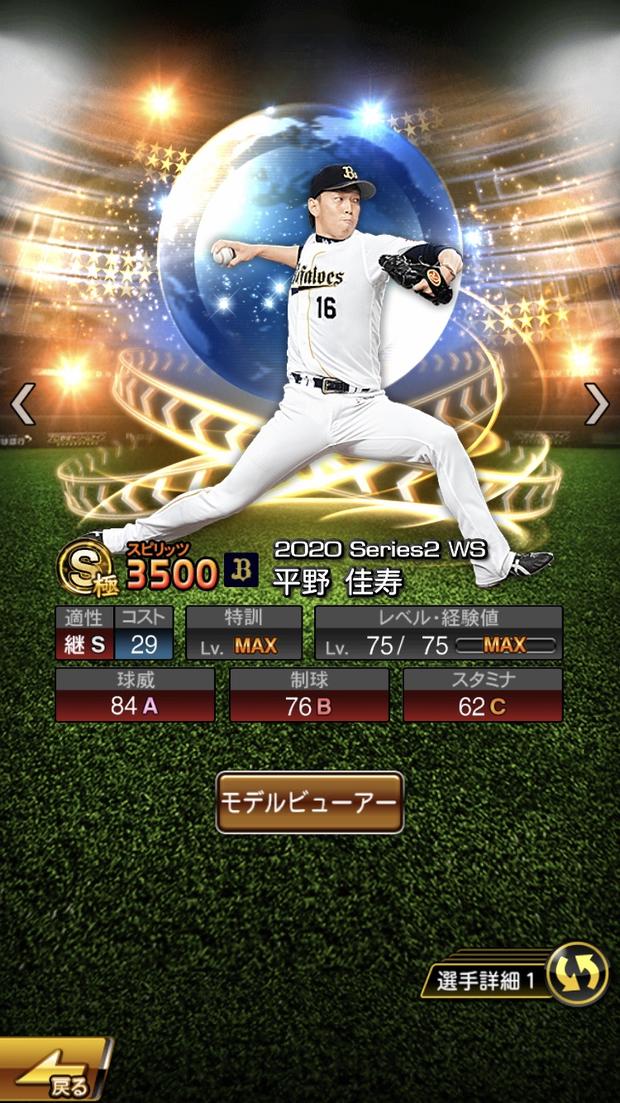Go to the previous player card

click(x=23, y=404)
